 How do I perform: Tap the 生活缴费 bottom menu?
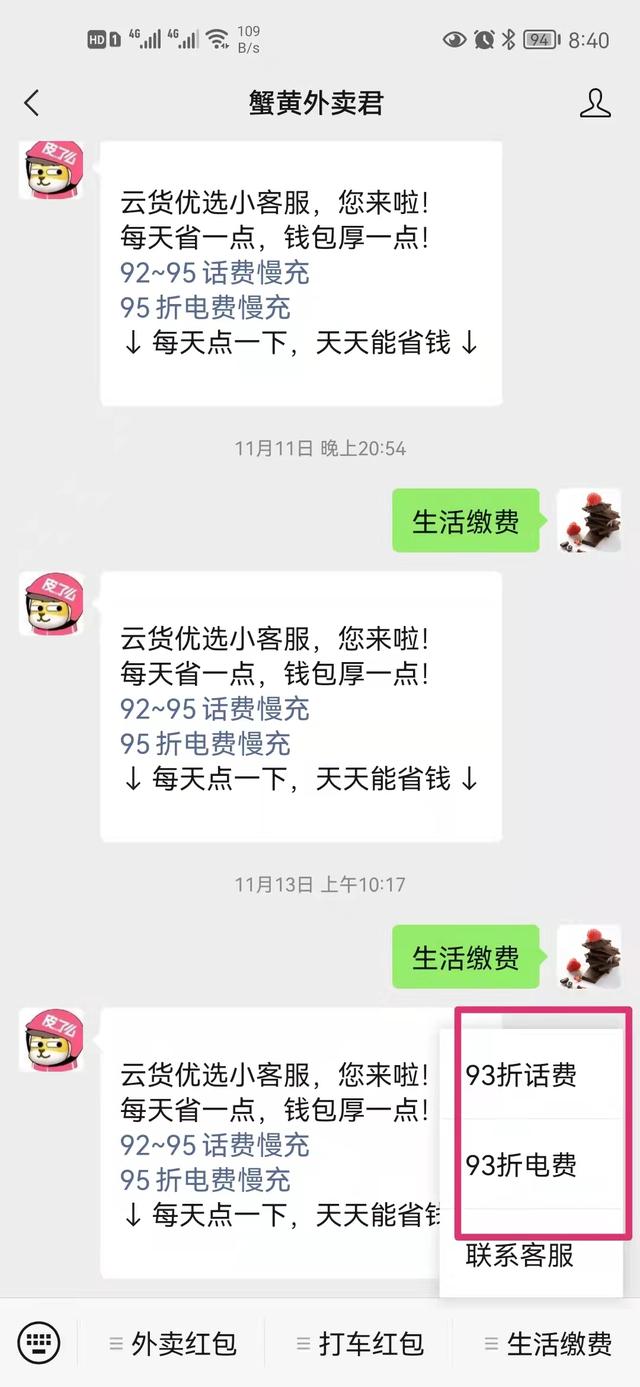click(x=548, y=1343)
